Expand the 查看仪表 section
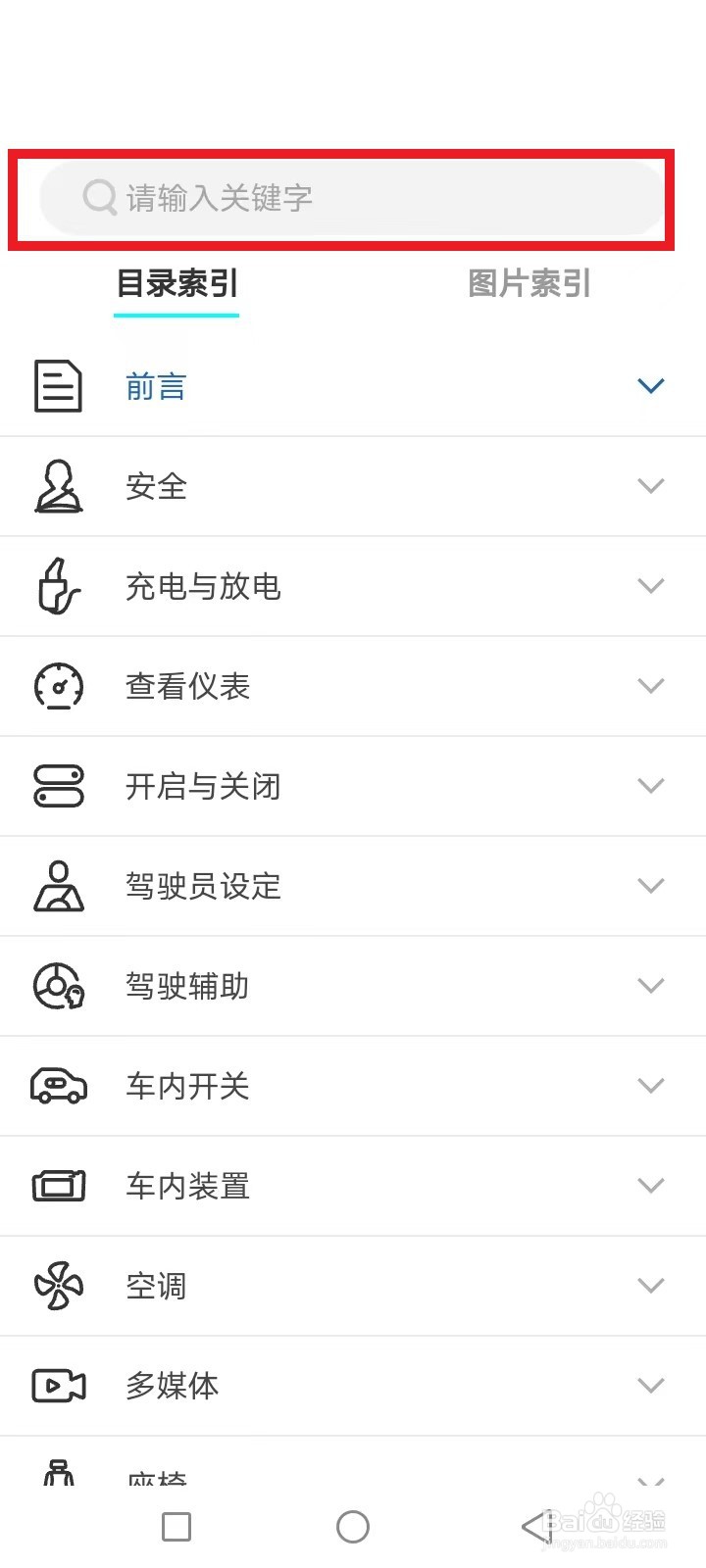The image size is (706, 1568). [x=353, y=686]
